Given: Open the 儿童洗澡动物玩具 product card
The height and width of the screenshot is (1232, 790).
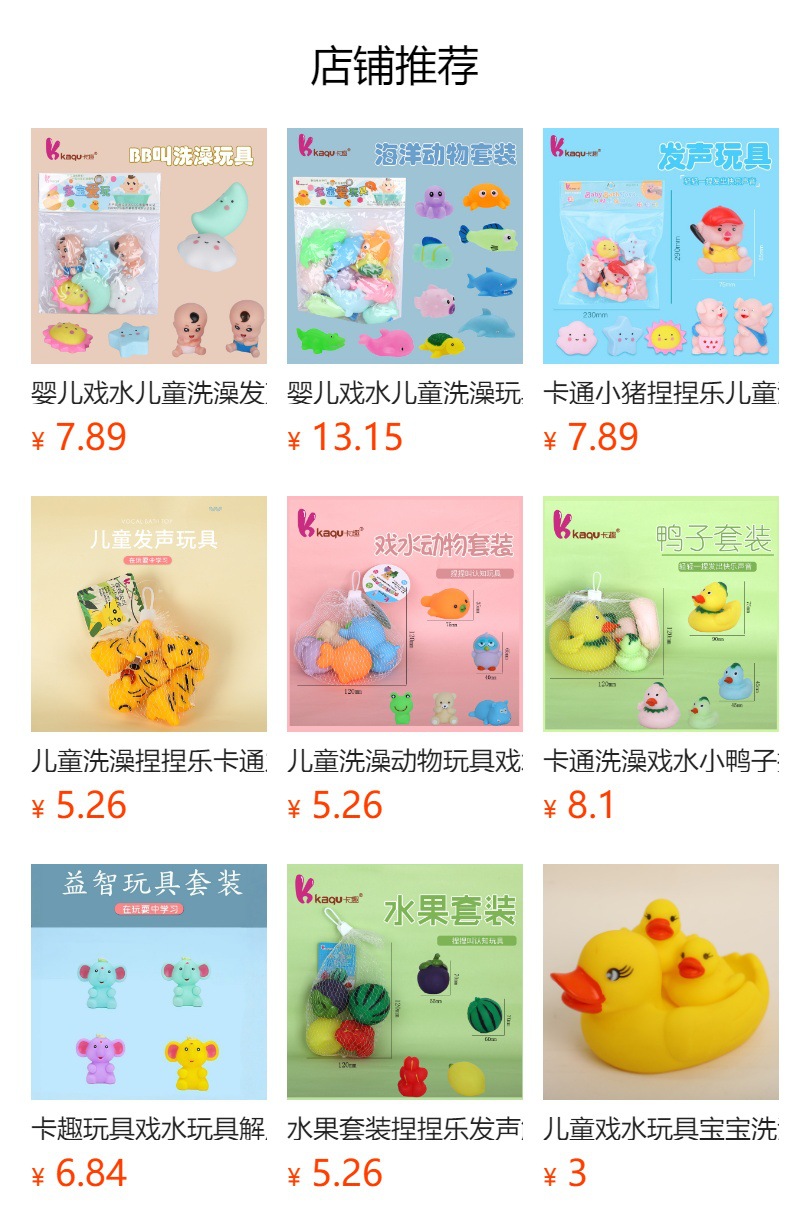Looking at the screenshot, I should 405,614.
